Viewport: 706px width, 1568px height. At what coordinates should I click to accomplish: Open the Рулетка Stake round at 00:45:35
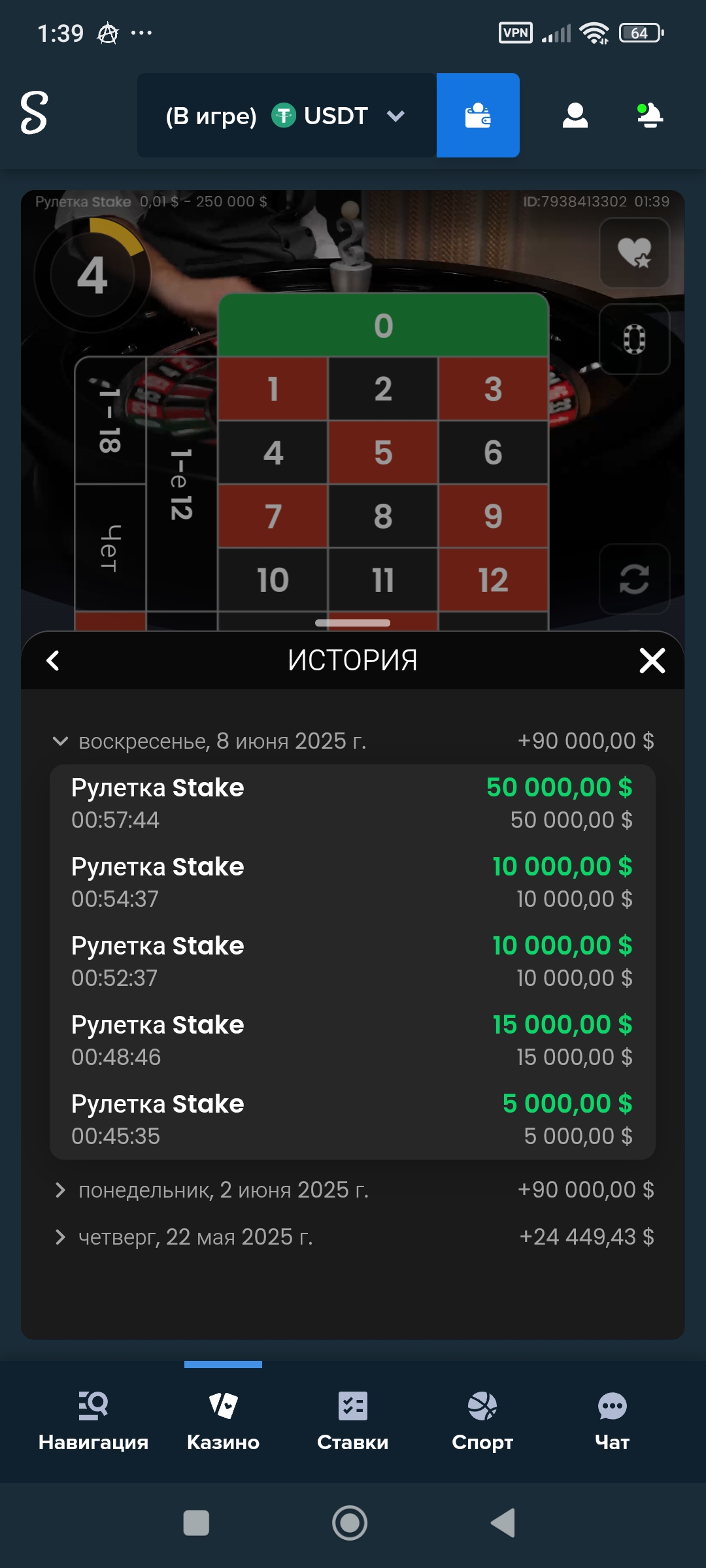(352, 1119)
